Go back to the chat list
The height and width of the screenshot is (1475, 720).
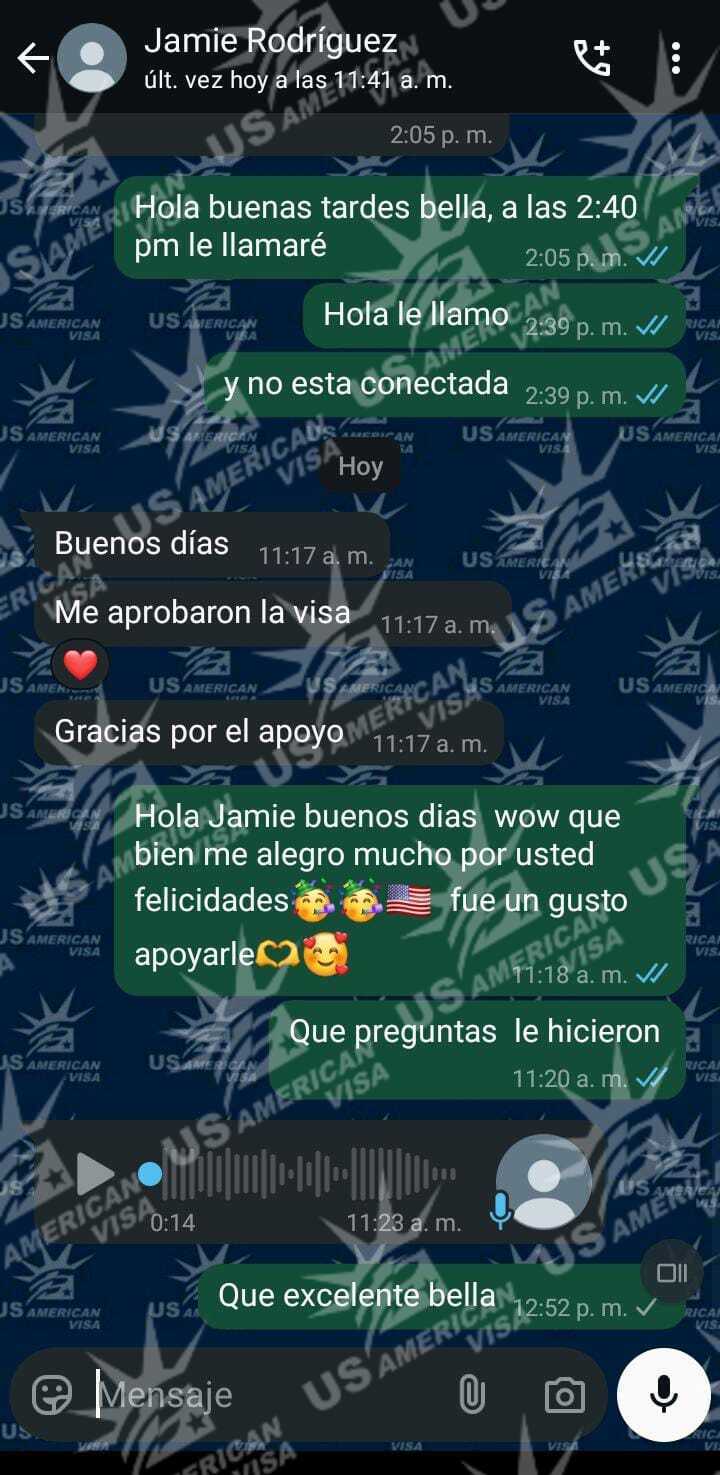pos(33,59)
